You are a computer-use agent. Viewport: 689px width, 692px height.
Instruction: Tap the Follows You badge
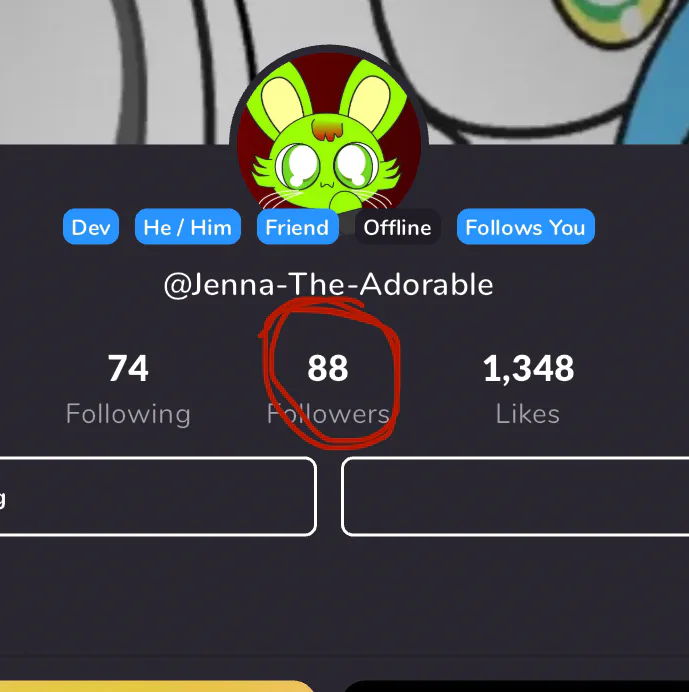tap(526, 227)
